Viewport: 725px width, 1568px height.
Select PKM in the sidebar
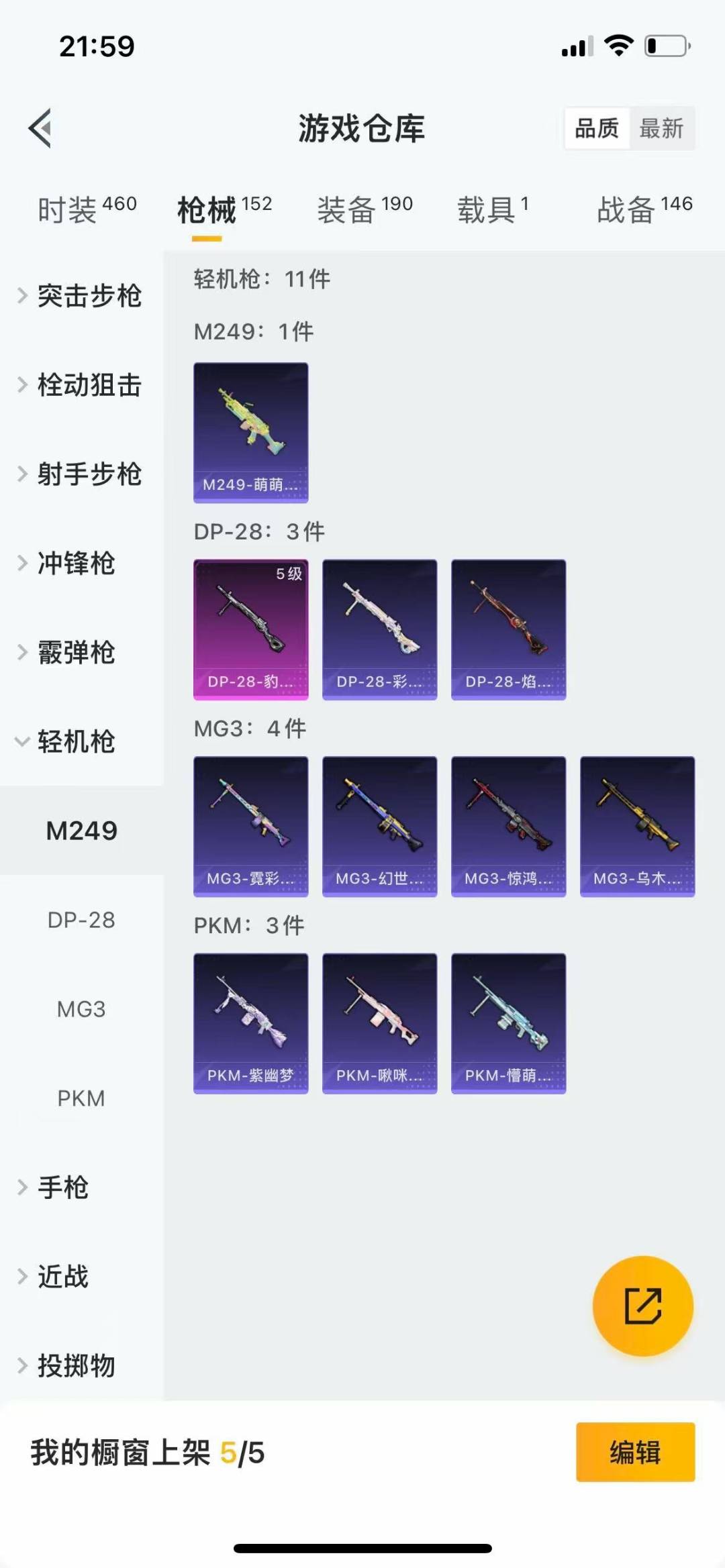tap(81, 1098)
